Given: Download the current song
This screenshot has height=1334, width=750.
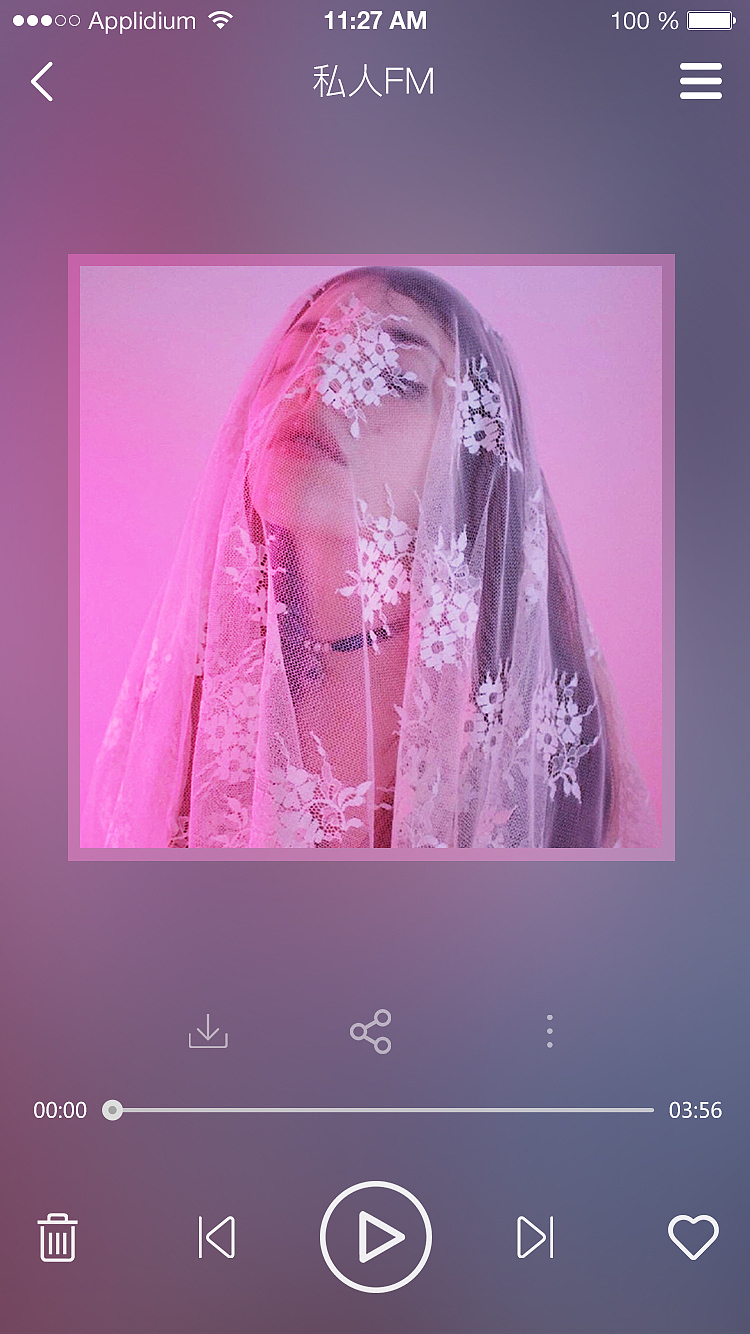Looking at the screenshot, I should click(x=208, y=1031).
